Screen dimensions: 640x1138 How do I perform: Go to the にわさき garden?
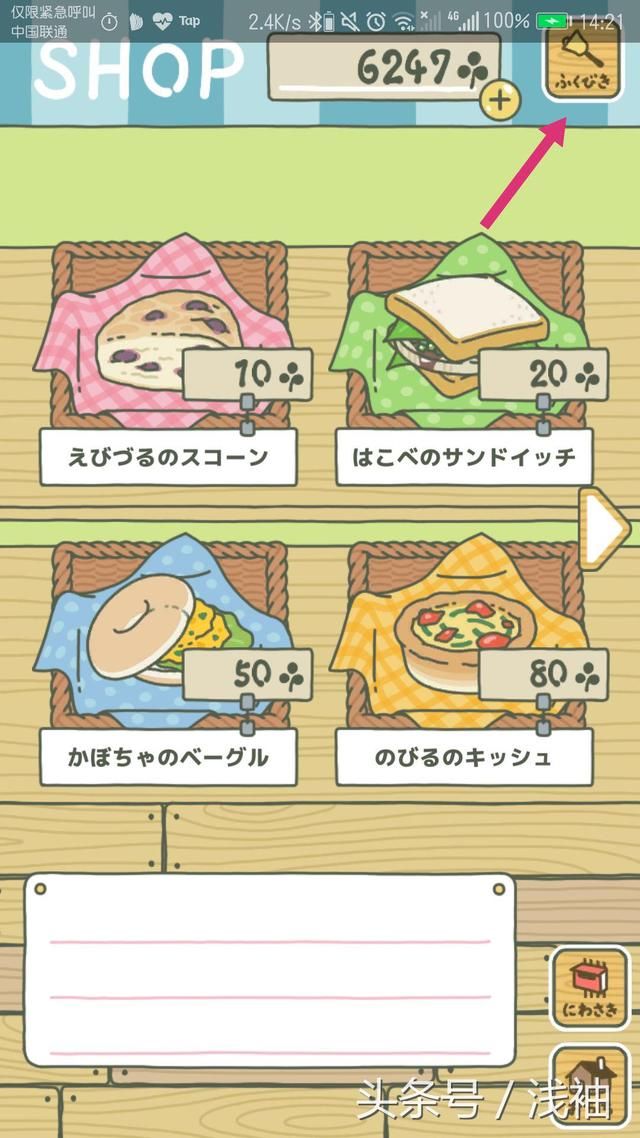click(589, 988)
